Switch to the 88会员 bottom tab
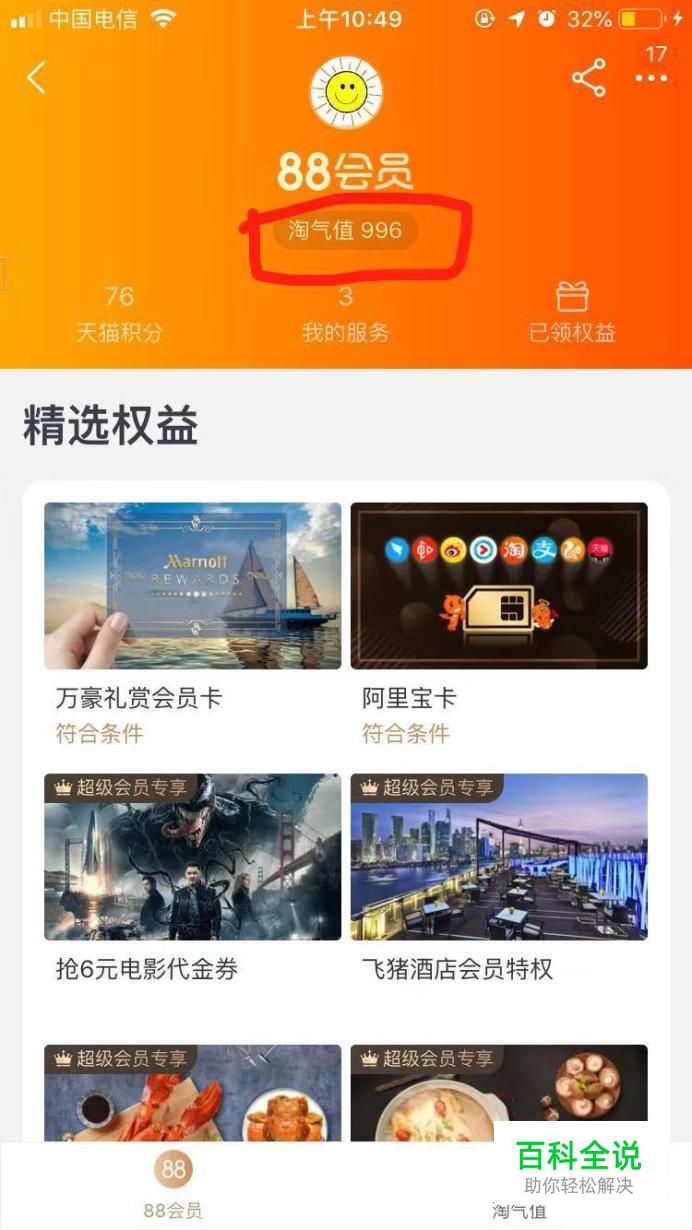 click(x=173, y=1185)
